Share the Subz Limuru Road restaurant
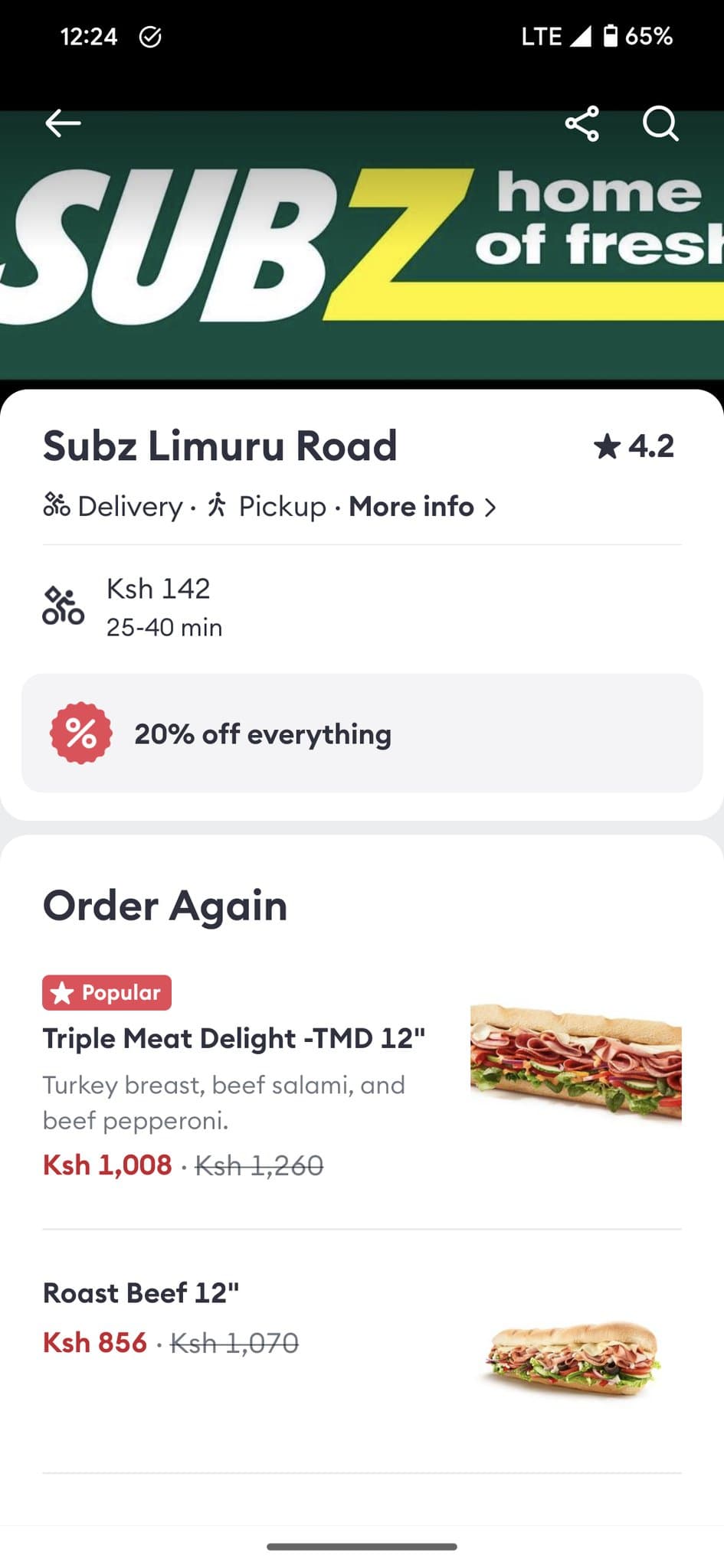 tap(581, 123)
